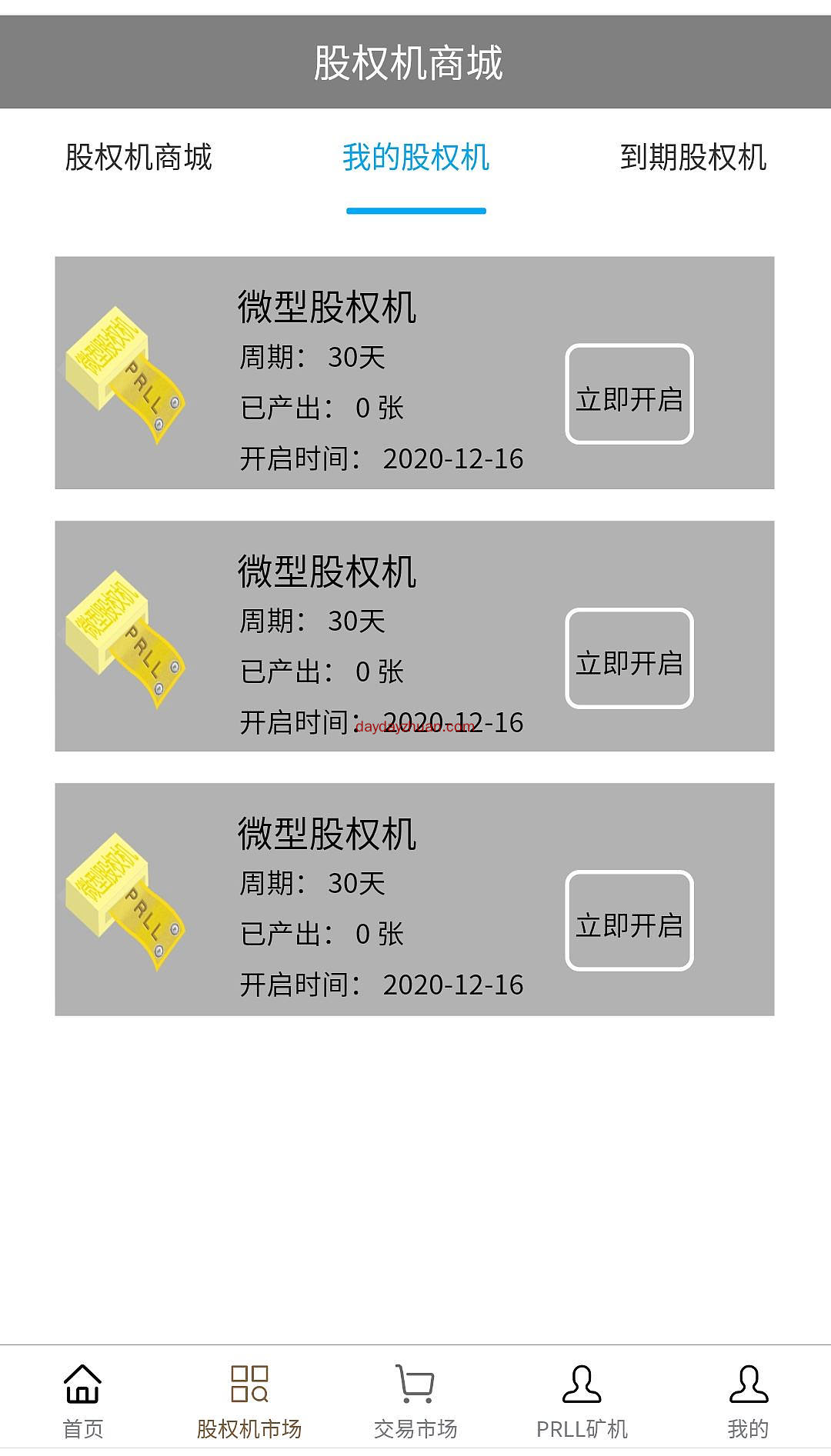Click the blue underline tab indicator

click(415, 208)
